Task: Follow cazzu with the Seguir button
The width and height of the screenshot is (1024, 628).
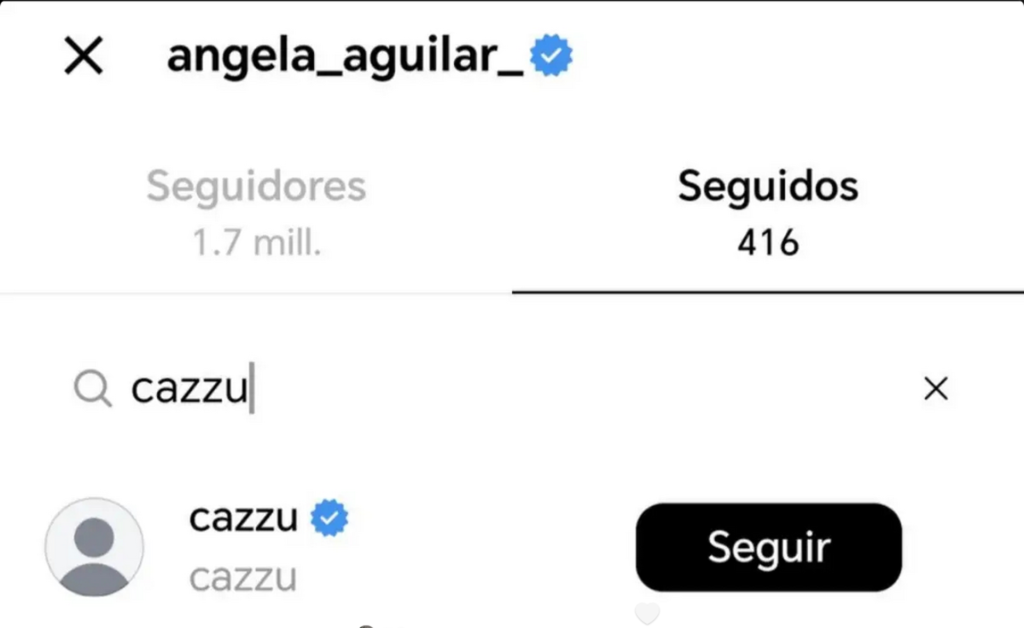Action: pos(768,547)
